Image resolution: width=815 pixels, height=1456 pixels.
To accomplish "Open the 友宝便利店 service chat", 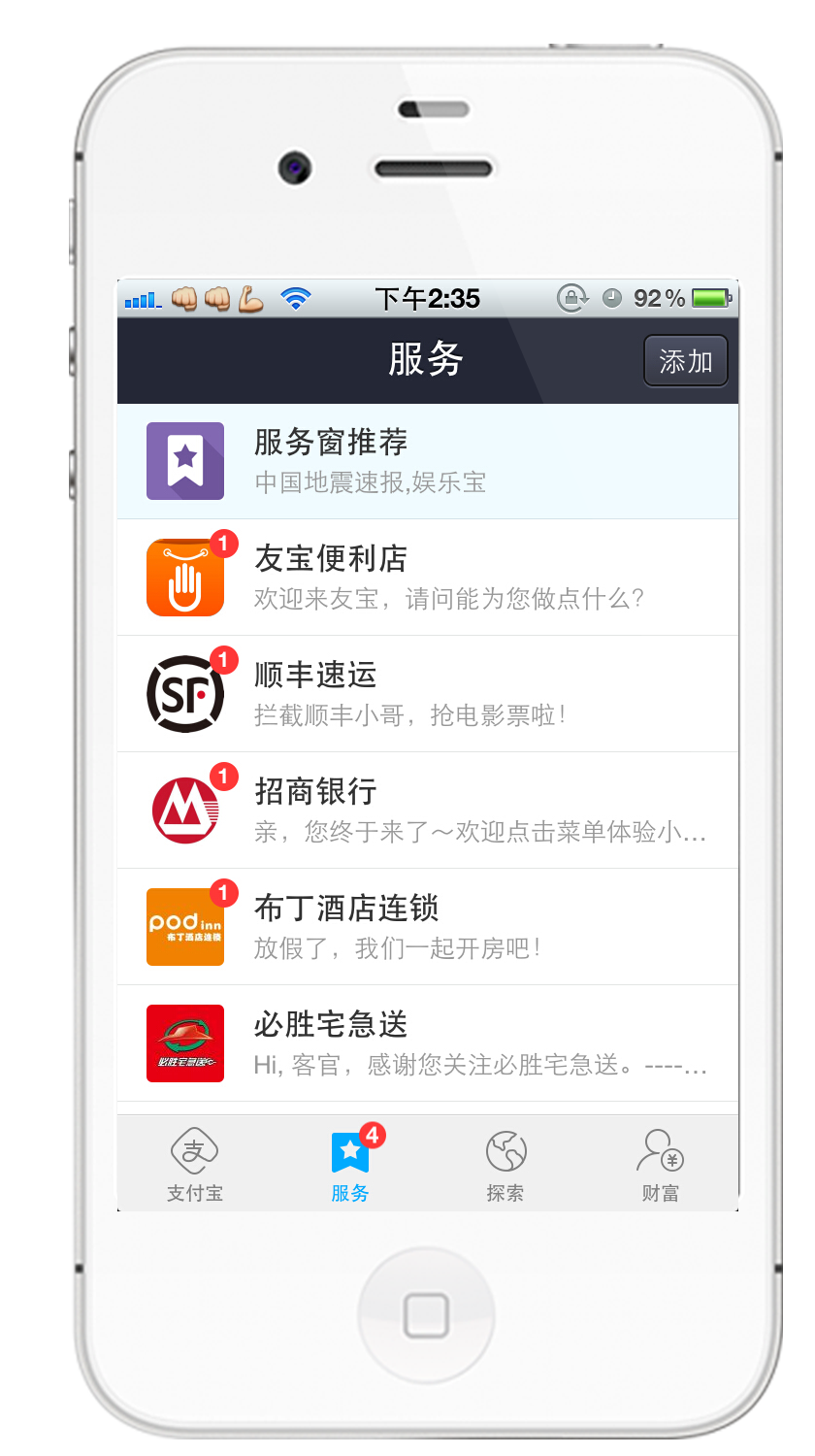I will coord(427,578).
